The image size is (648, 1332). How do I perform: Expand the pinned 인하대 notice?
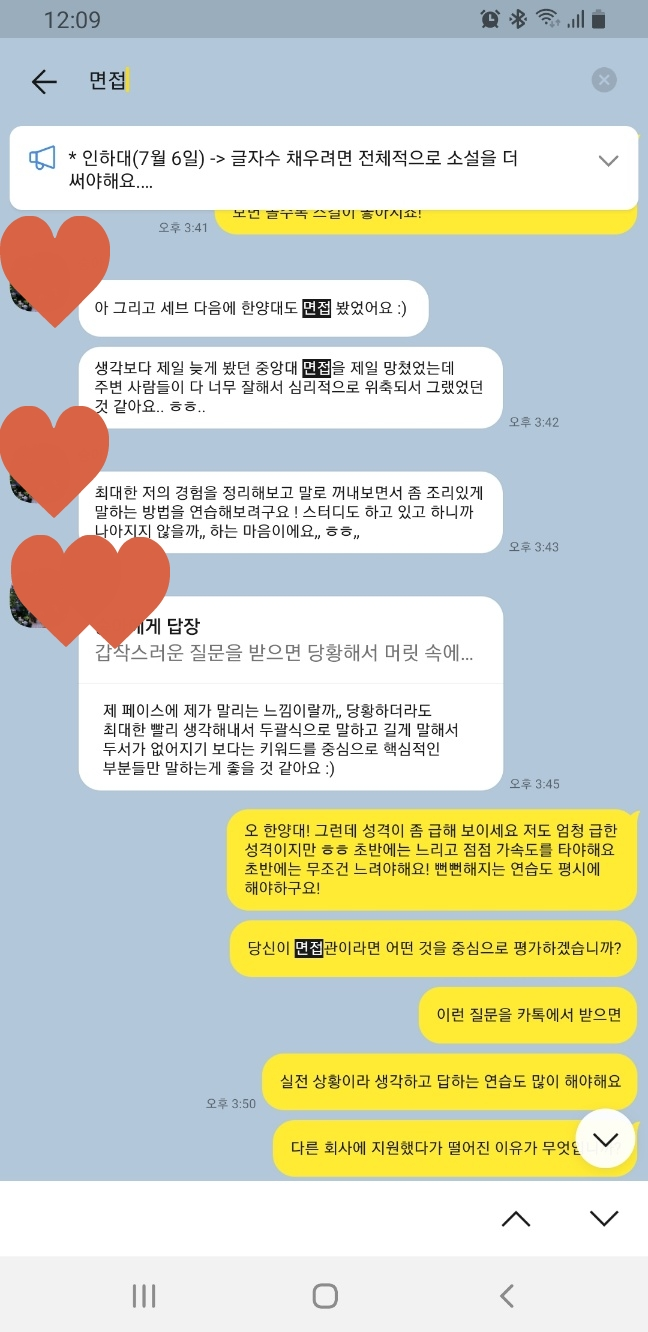(608, 161)
